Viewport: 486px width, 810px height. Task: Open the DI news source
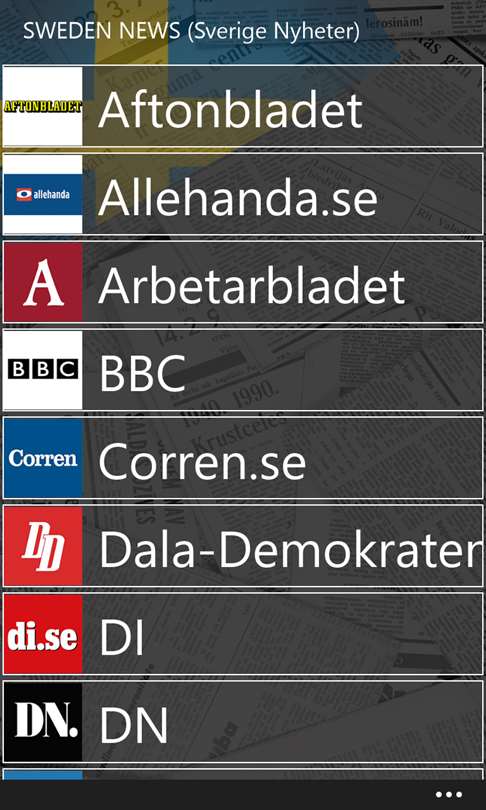[x=243, y=634]
